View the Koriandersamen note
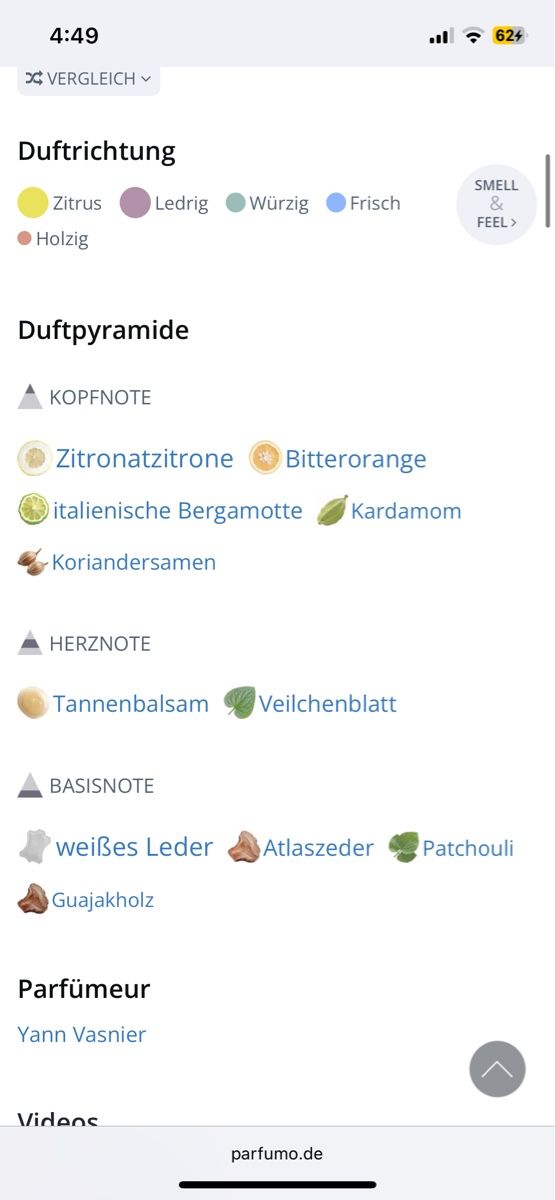The image size is (555, 1200). [x=117, y=562]
